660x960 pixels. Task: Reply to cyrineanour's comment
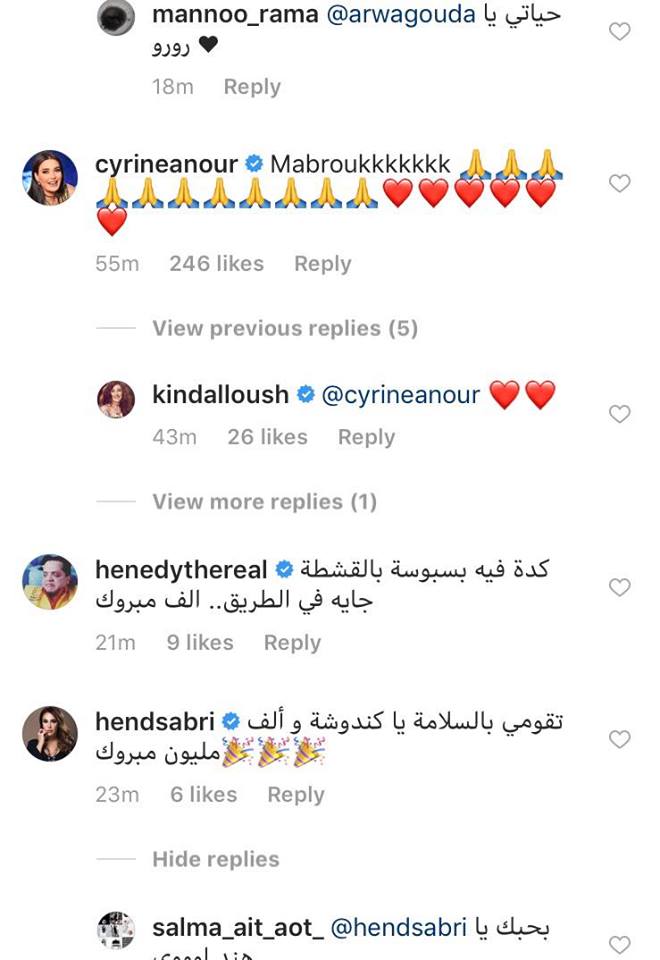coord(322,264)
